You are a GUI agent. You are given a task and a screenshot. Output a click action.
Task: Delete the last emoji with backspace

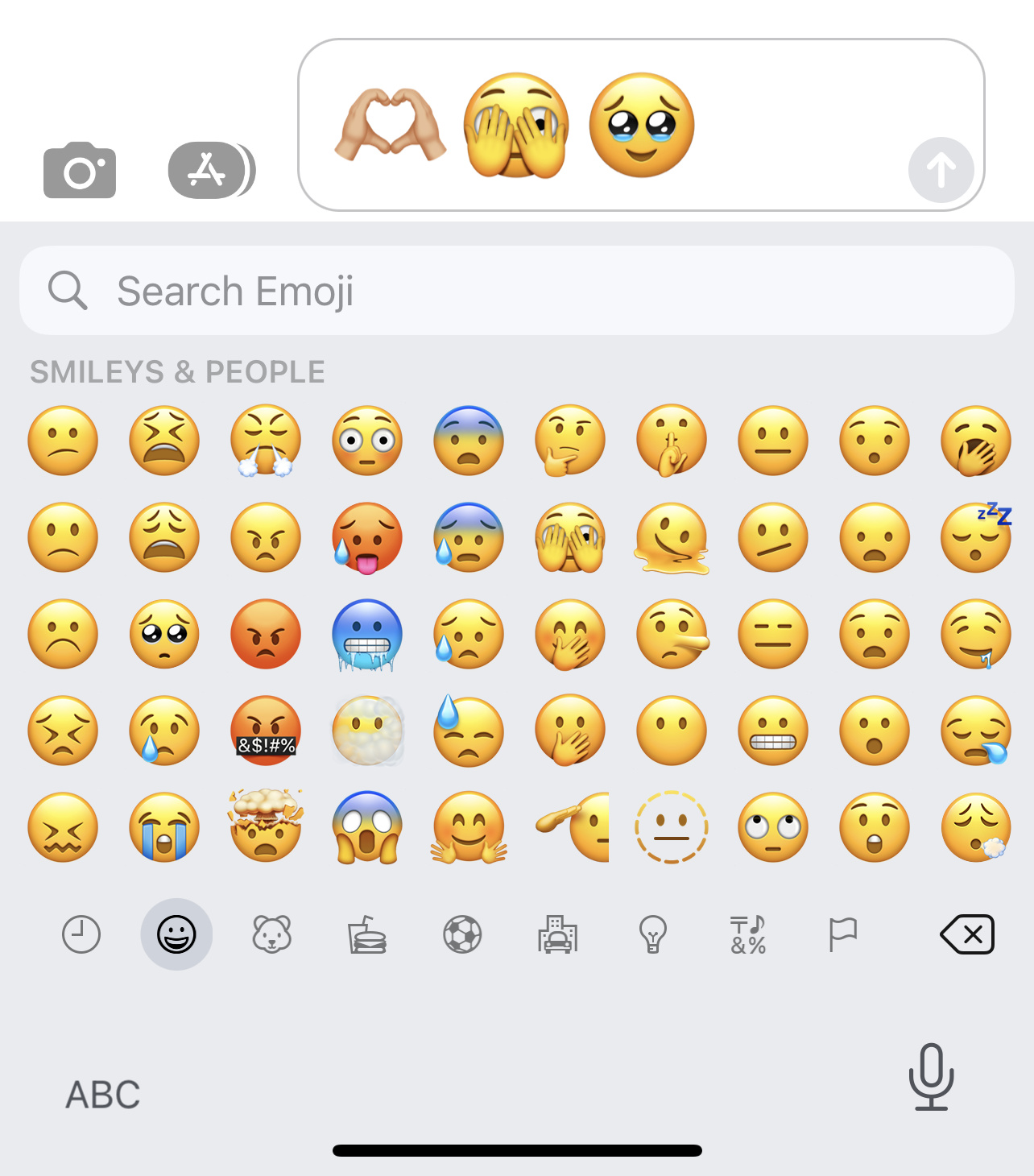coord(966,935)
